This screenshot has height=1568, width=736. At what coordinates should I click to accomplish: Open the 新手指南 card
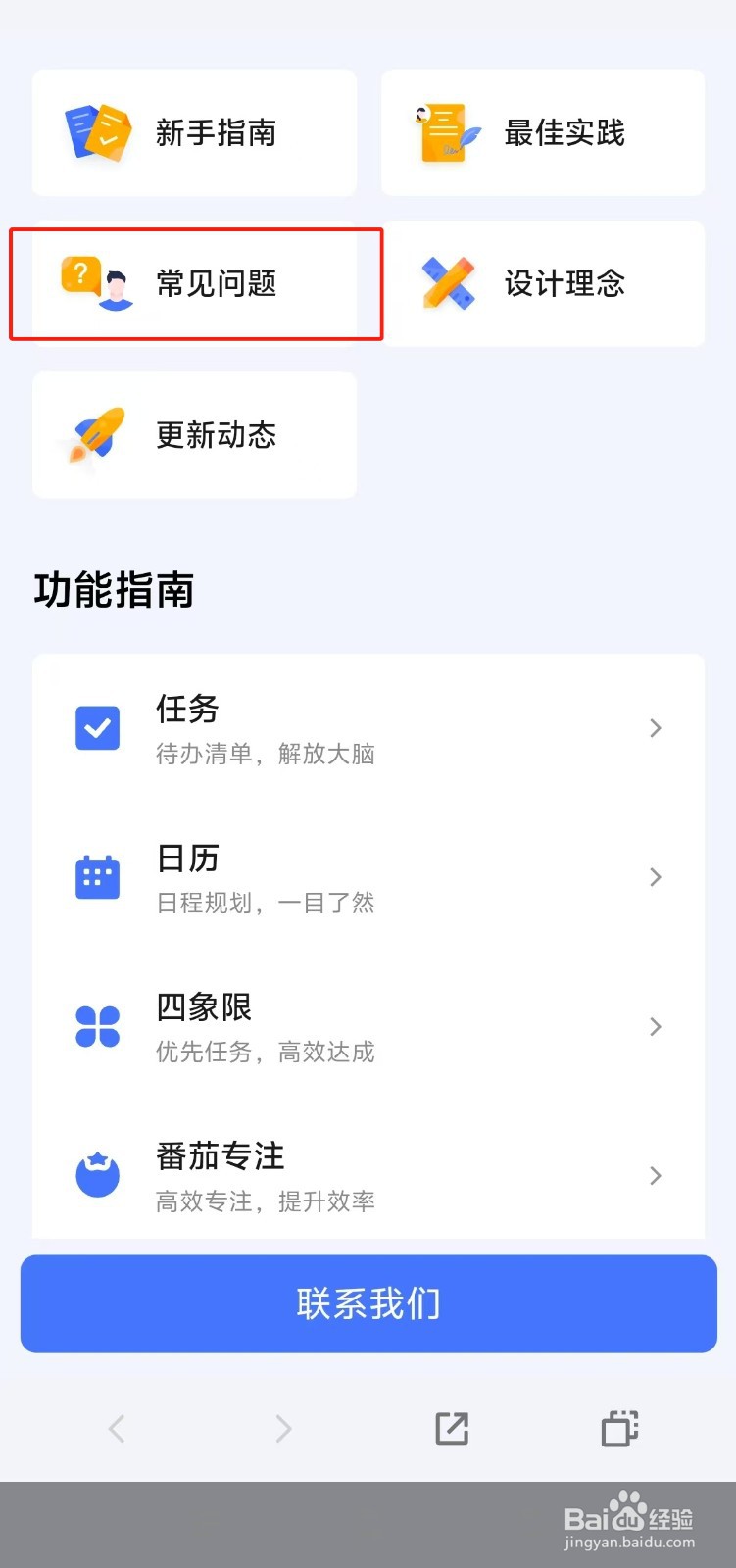click(x=194, y=132)
